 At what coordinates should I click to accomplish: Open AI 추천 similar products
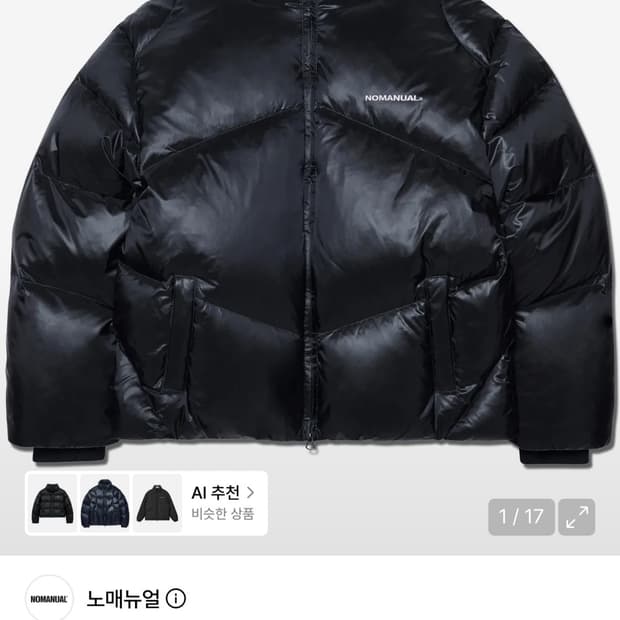[223, 503]
